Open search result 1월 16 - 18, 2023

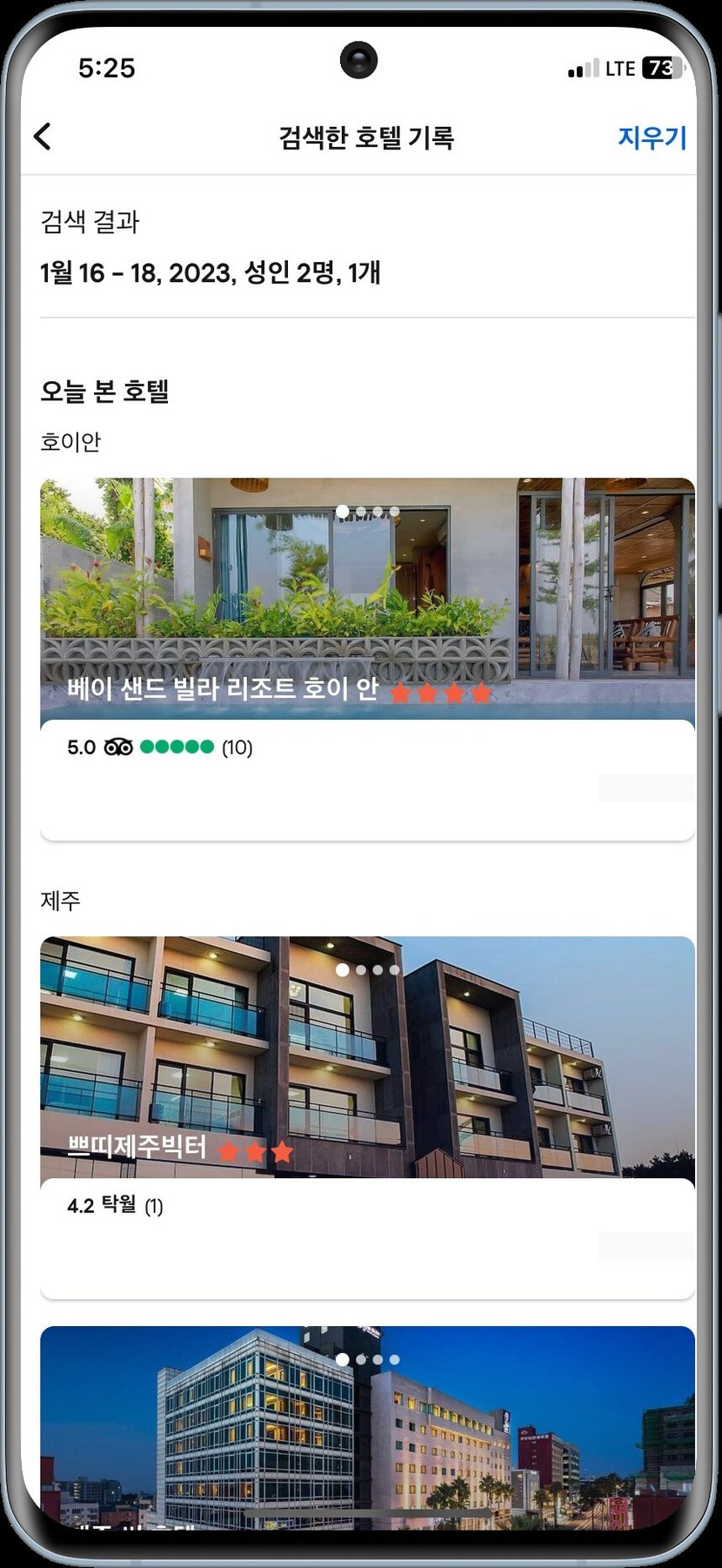(211, 273)
